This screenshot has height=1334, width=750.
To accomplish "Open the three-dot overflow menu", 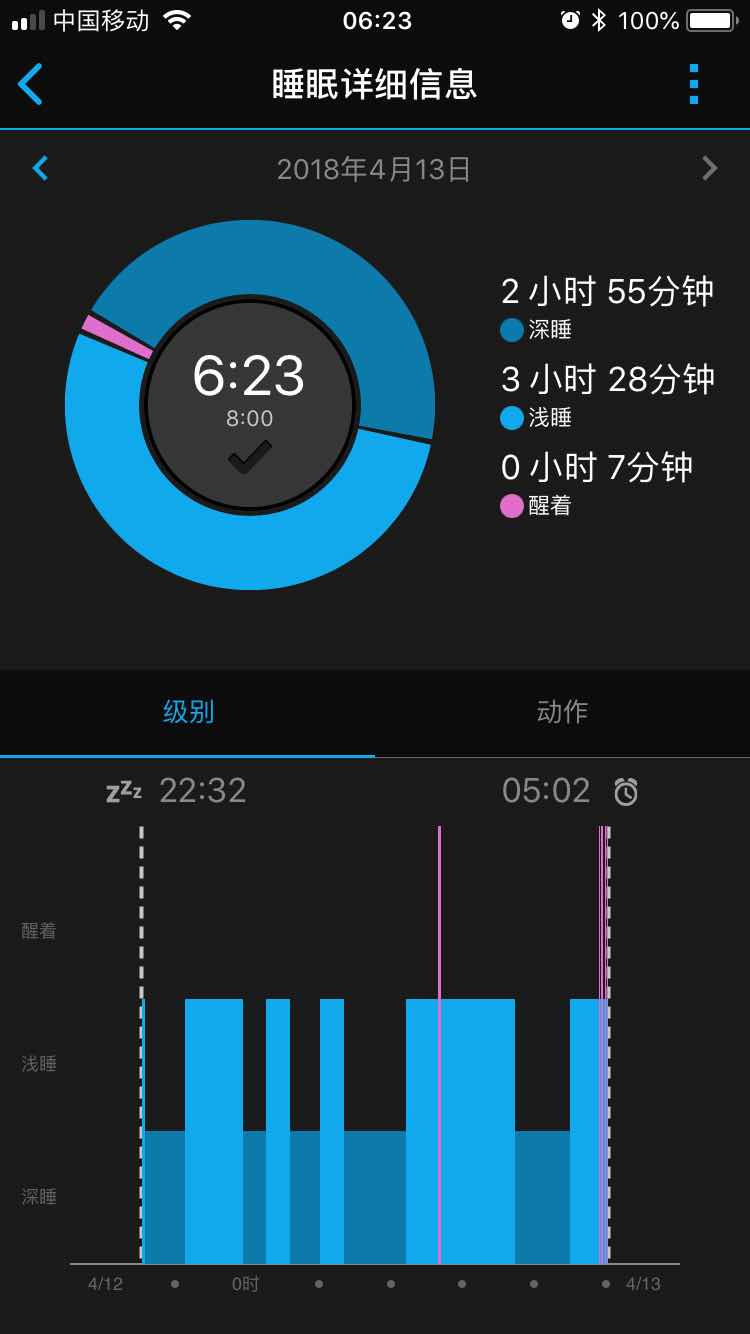I will coord(694,84).
